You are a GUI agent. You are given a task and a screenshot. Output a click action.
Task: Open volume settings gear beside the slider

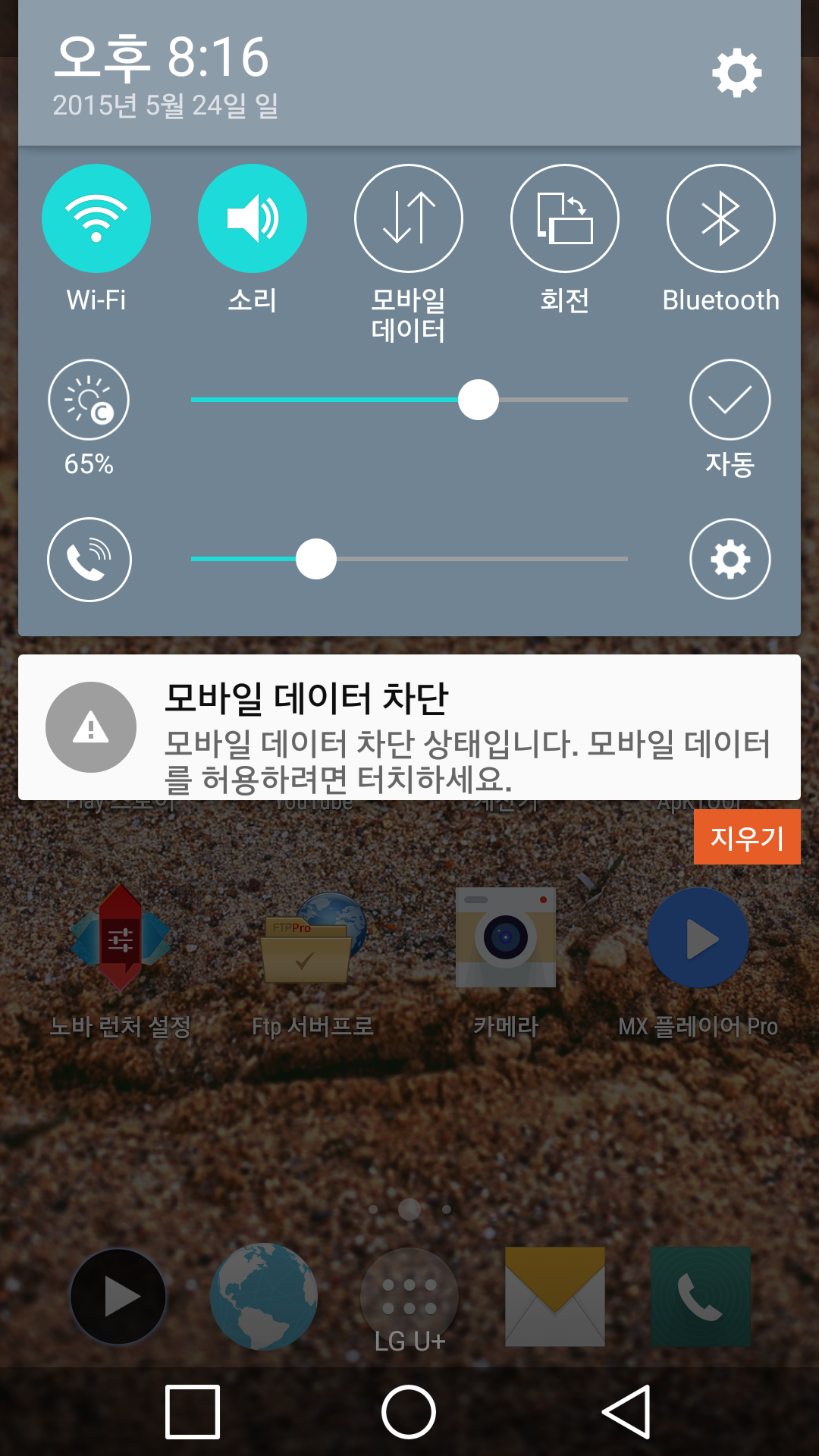pos(730,559)
